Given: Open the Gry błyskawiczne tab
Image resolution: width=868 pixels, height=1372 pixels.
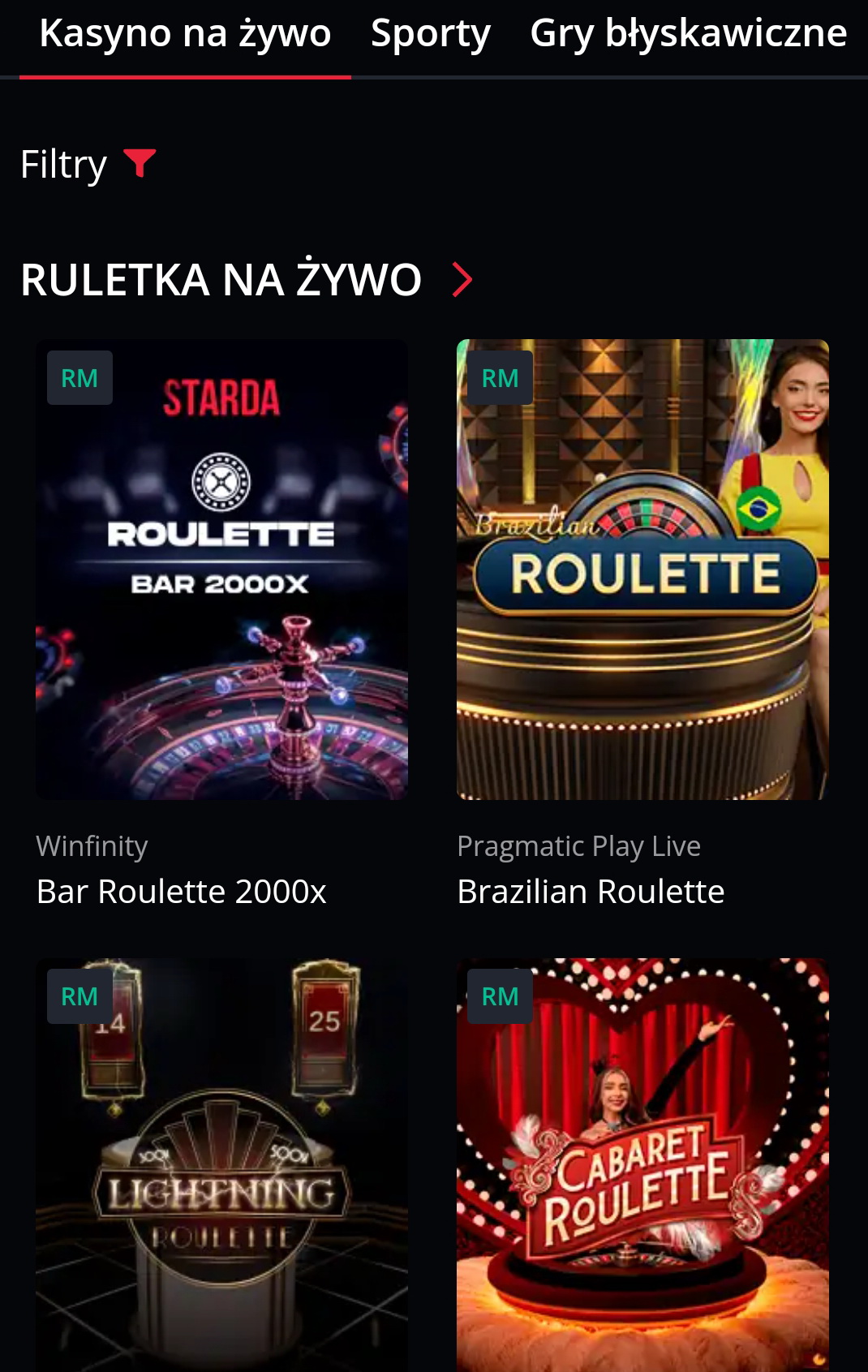Looking at the screenshot, I should (688, 34).
